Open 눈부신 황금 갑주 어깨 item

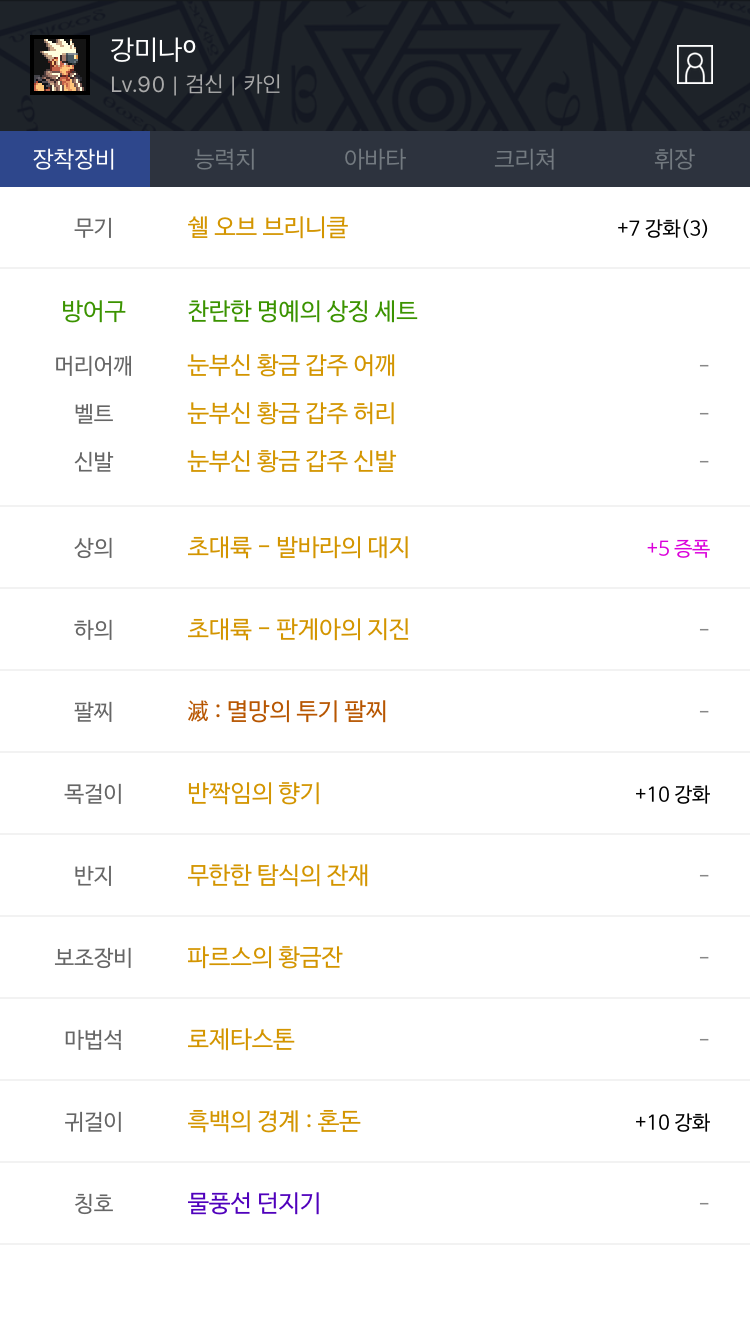click(x=291, y=365)
